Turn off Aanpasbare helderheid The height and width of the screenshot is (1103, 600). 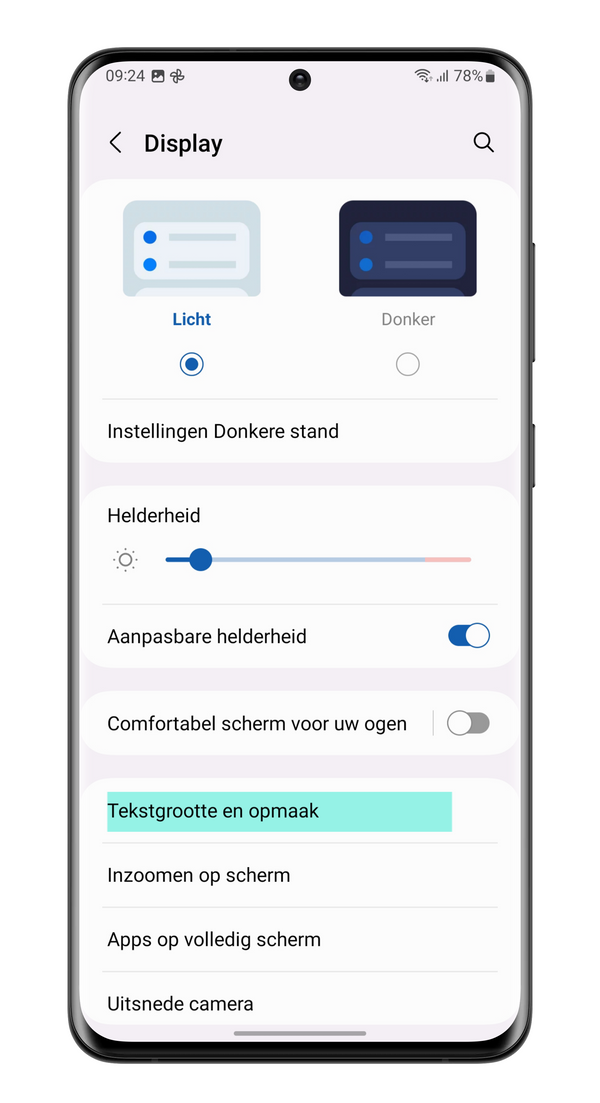coord(468,636)
